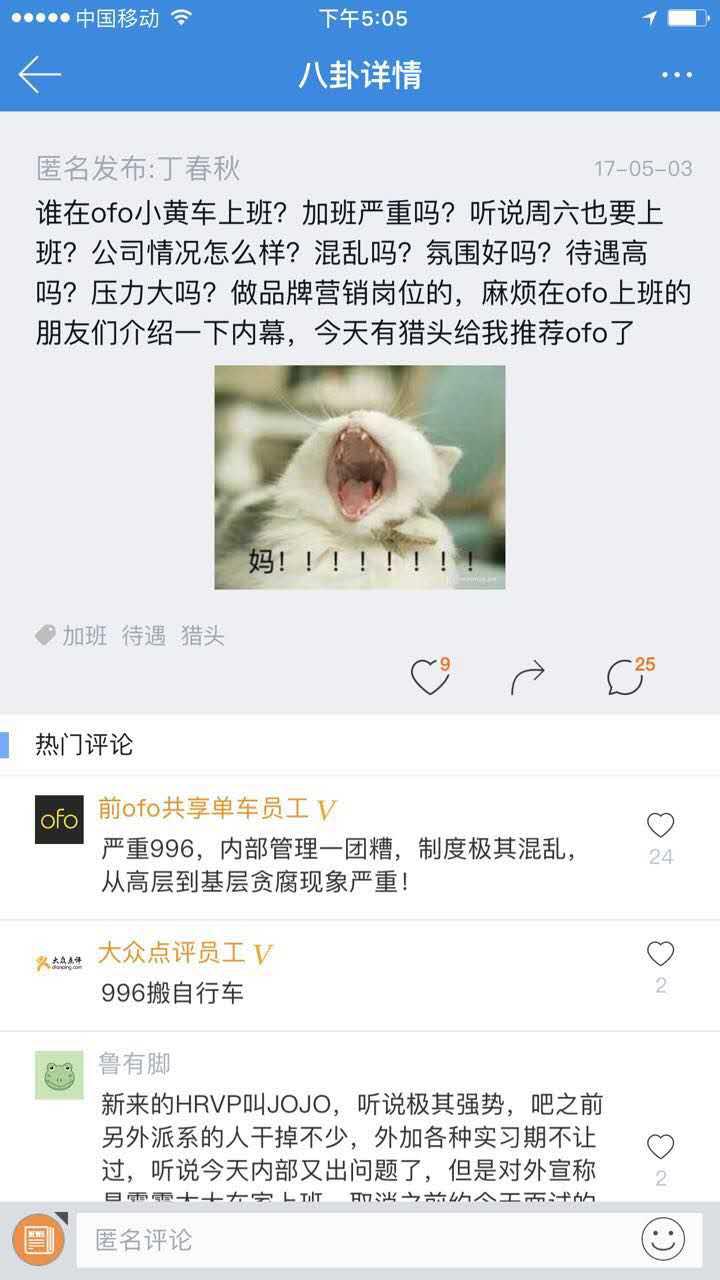Share this gossip post
720x1280 pixels.
pyautogui.click(x=527, y=677)
